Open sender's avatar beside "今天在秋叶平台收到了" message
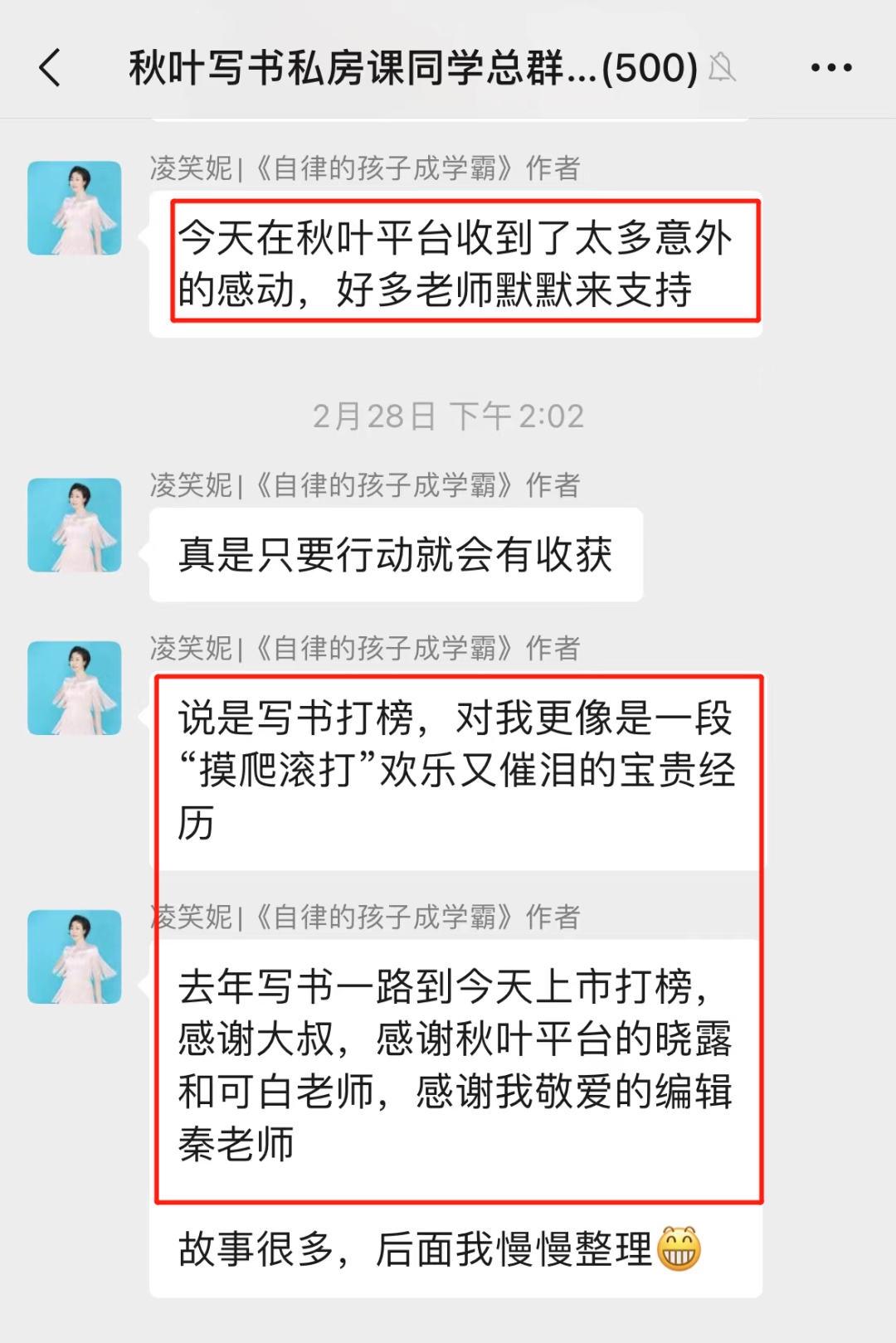 click(75, 208)
